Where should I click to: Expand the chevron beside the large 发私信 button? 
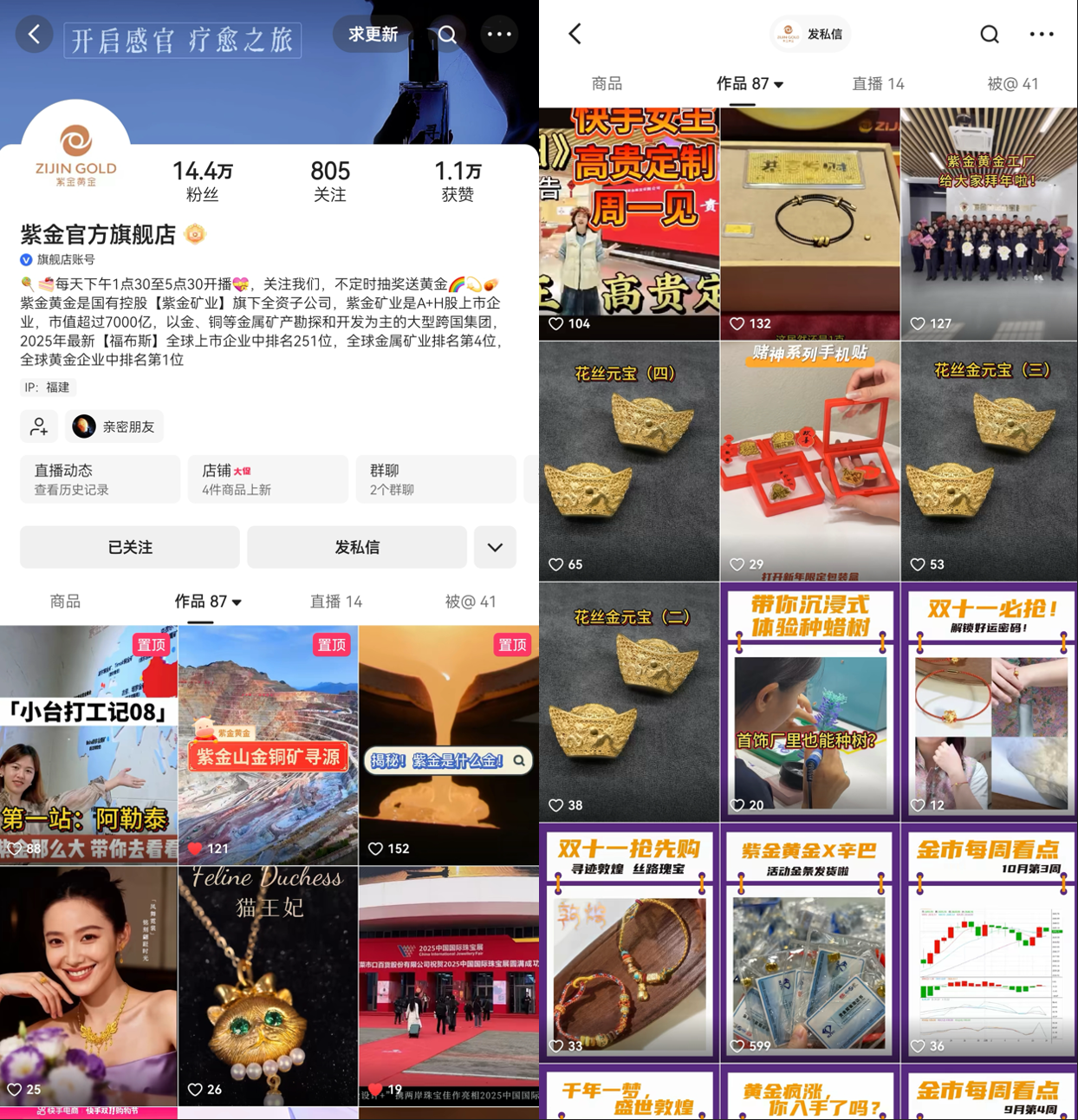click(x=495, y=547)
